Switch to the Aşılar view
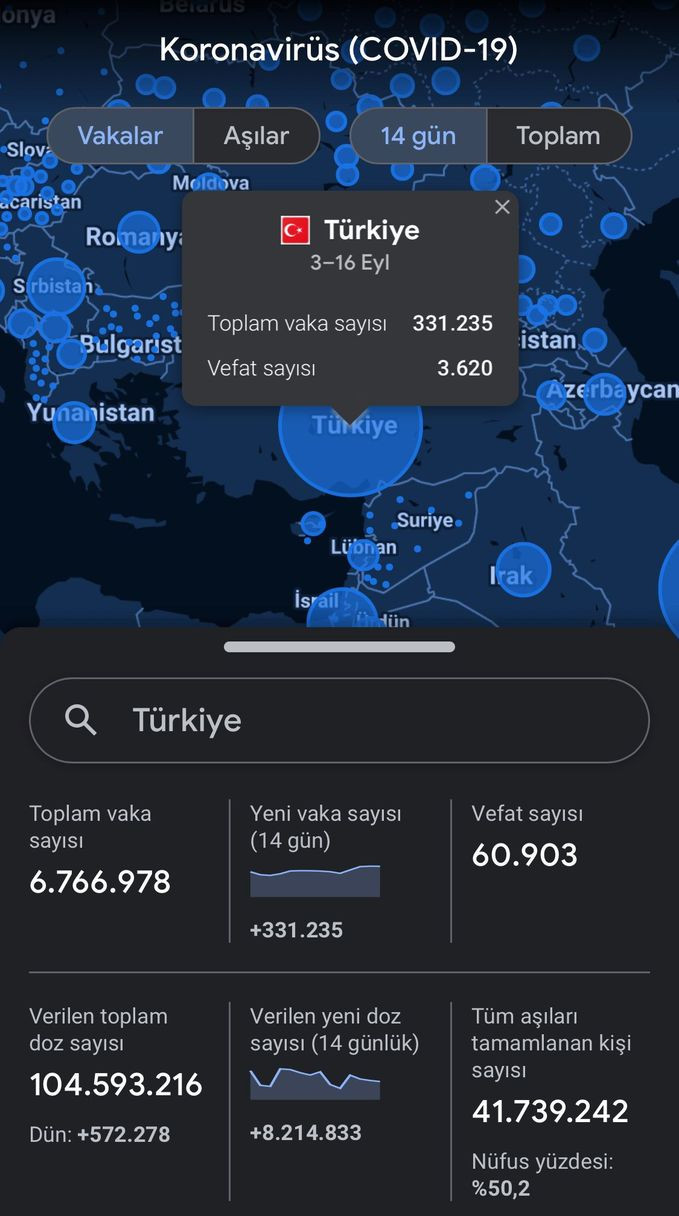The height and width of the screenshot is (1216, 679). pos(256,136)
